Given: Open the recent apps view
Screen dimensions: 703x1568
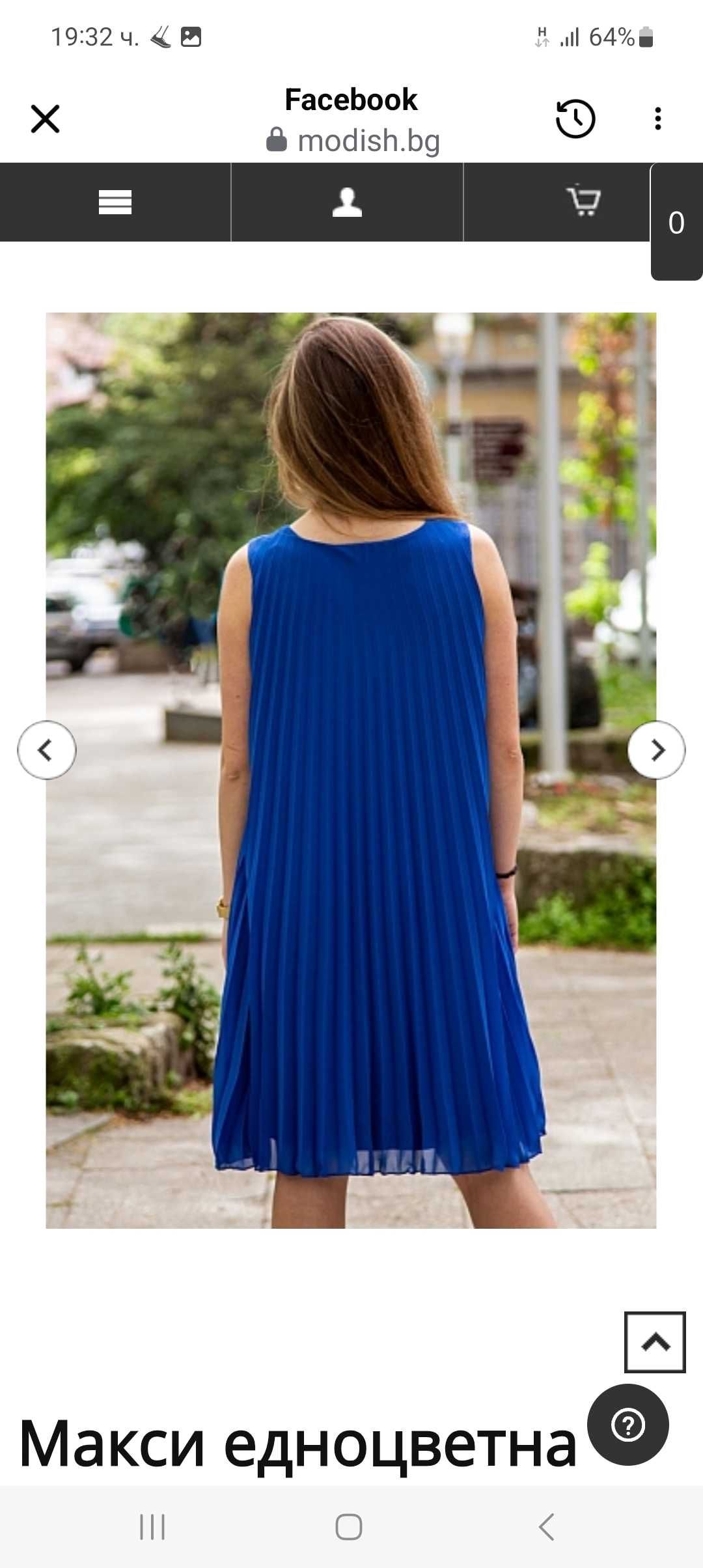Looking at the screenshot, I should 152,1527.
